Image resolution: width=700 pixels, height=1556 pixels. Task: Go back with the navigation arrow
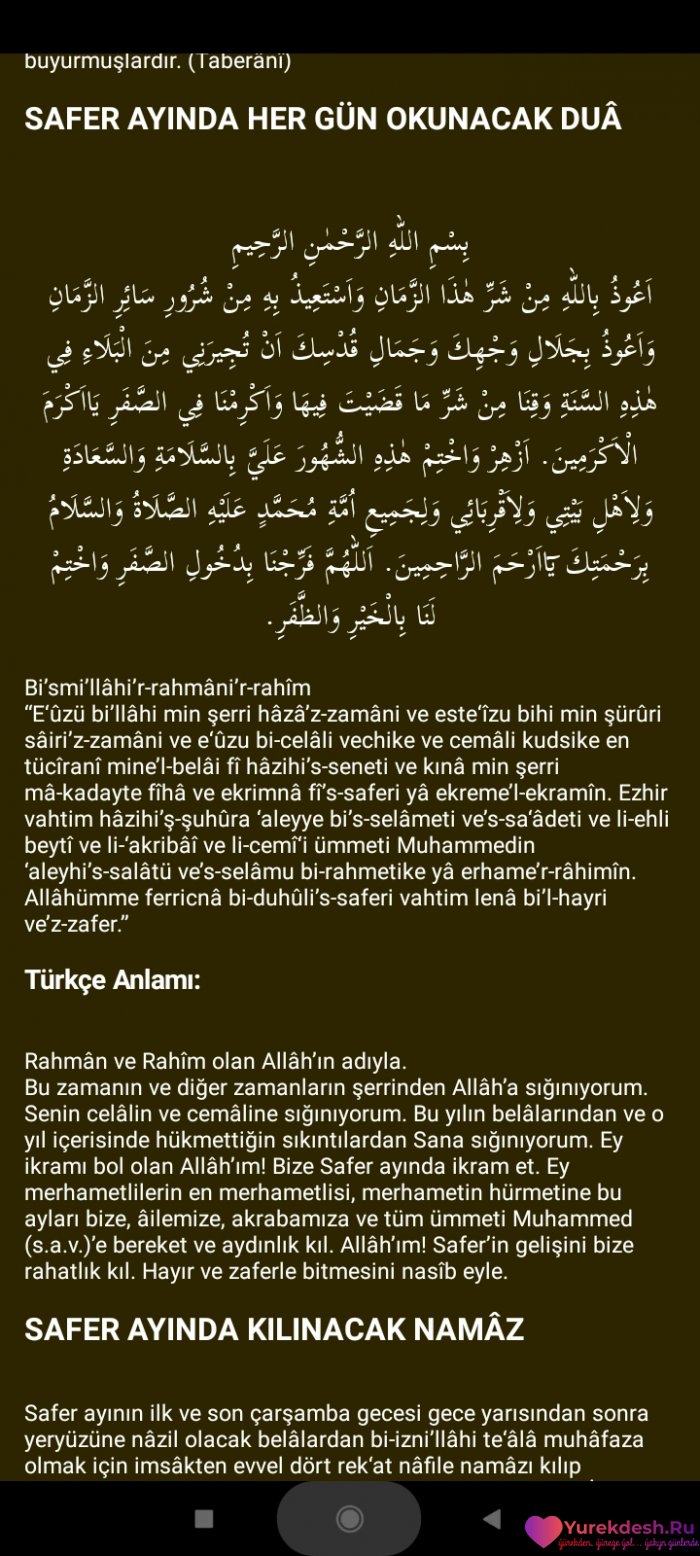click(x=491, y=1519)
